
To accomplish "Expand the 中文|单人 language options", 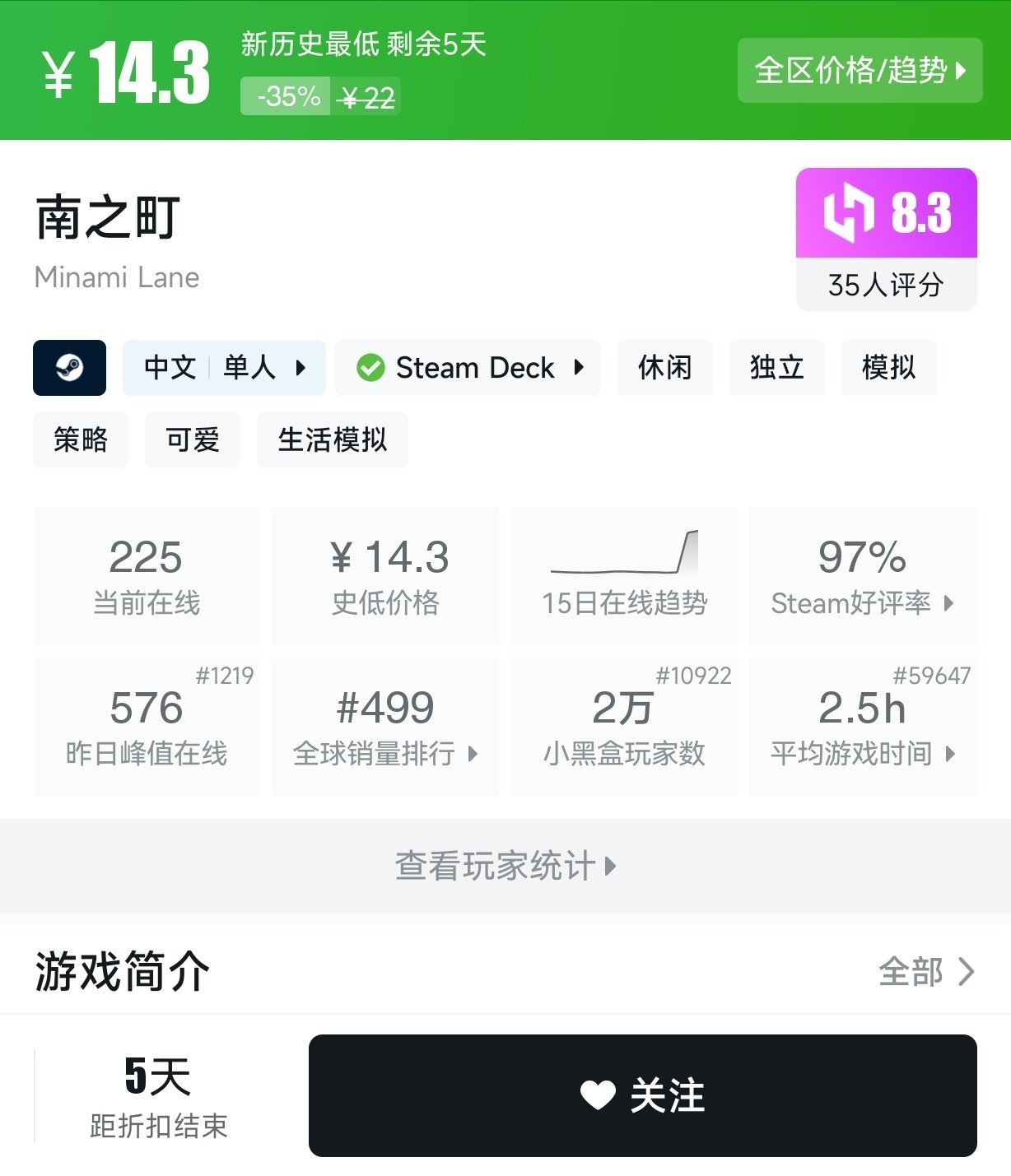I will 223,368.
